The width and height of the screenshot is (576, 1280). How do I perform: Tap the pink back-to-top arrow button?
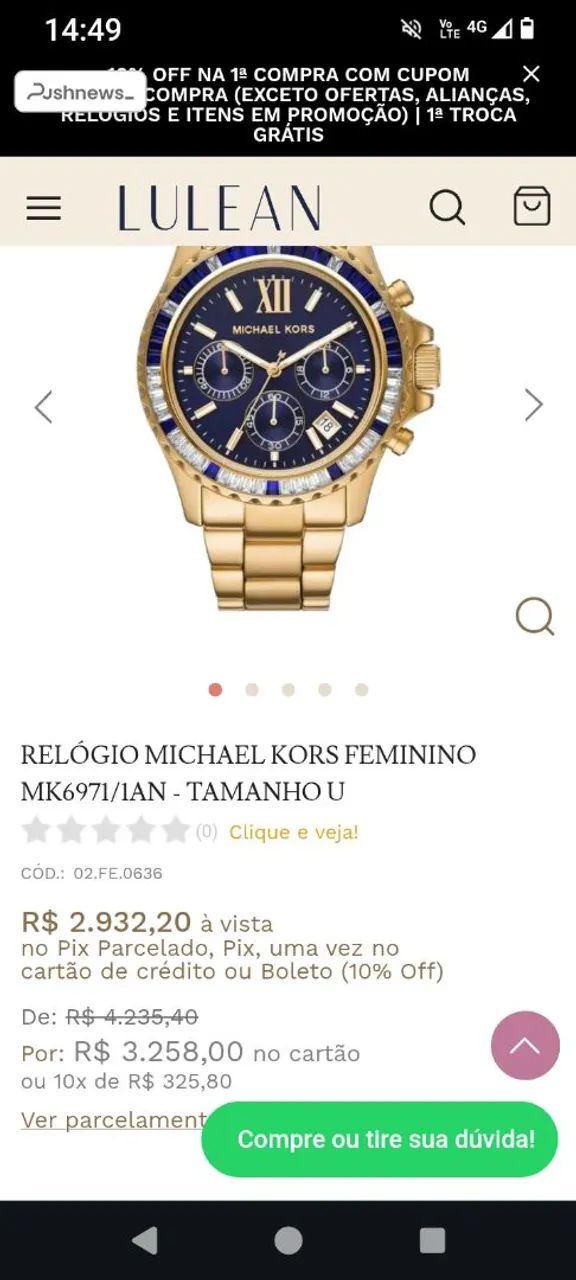click(x=525, y=1045)
